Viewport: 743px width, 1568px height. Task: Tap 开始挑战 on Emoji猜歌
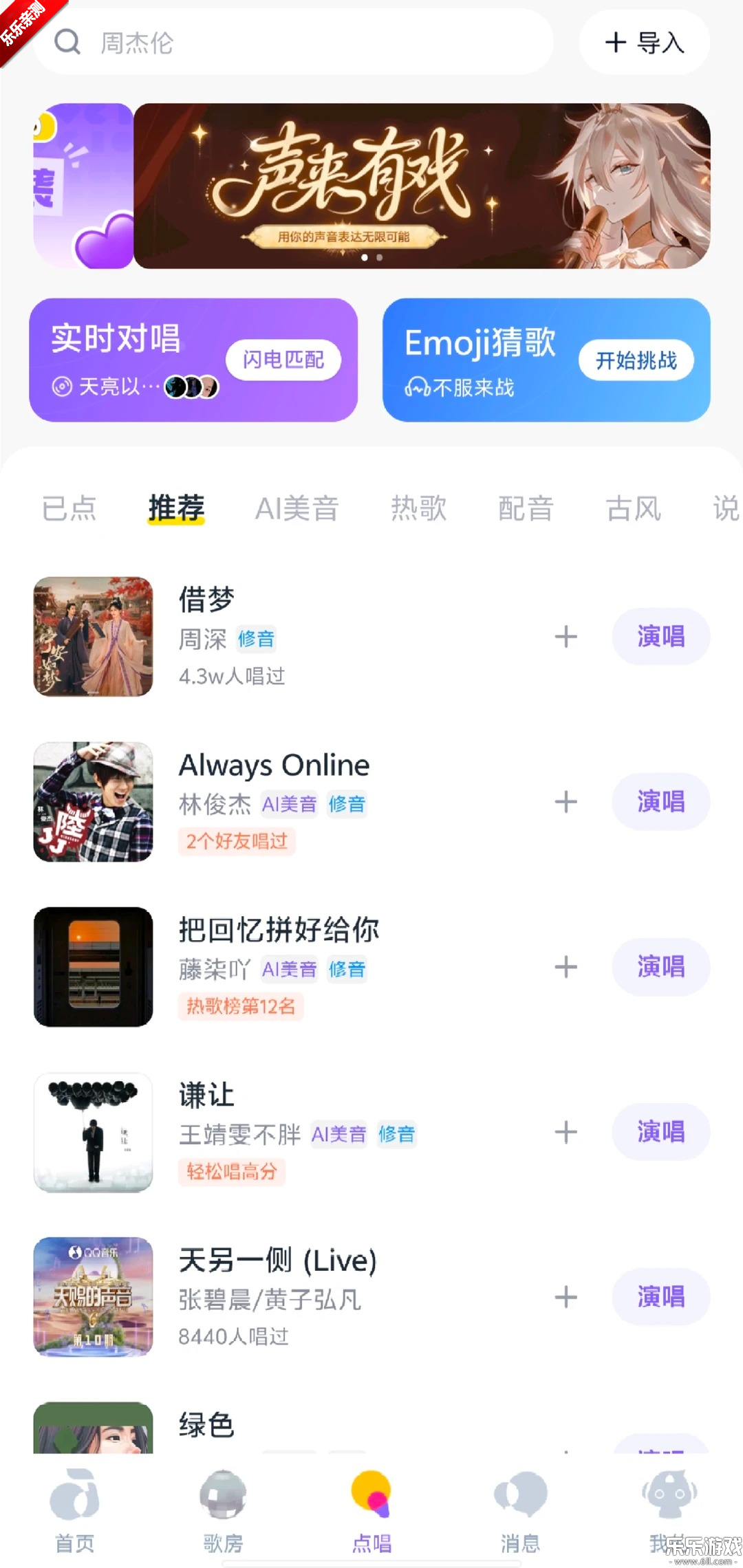tap(636, 360)
